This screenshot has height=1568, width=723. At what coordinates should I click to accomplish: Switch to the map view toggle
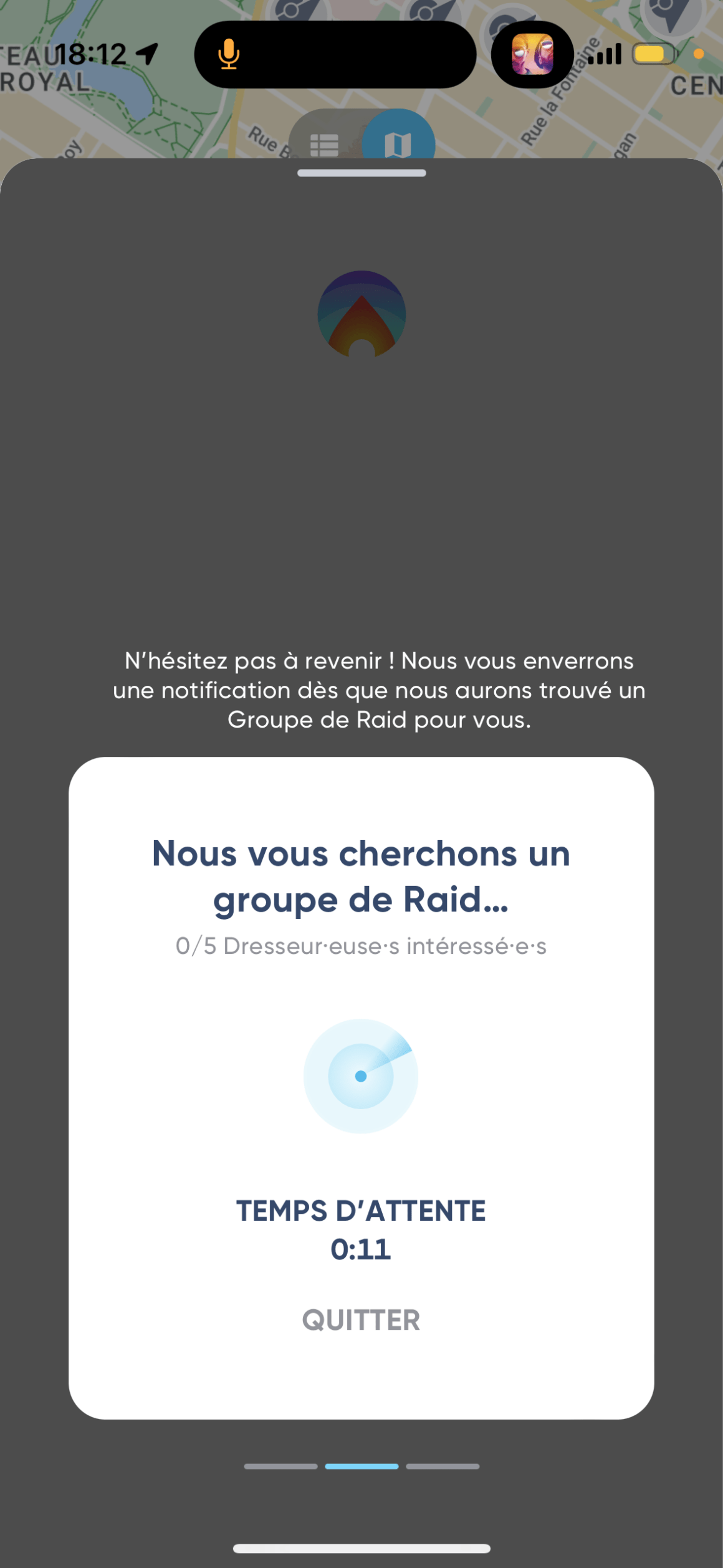(398, 143)
